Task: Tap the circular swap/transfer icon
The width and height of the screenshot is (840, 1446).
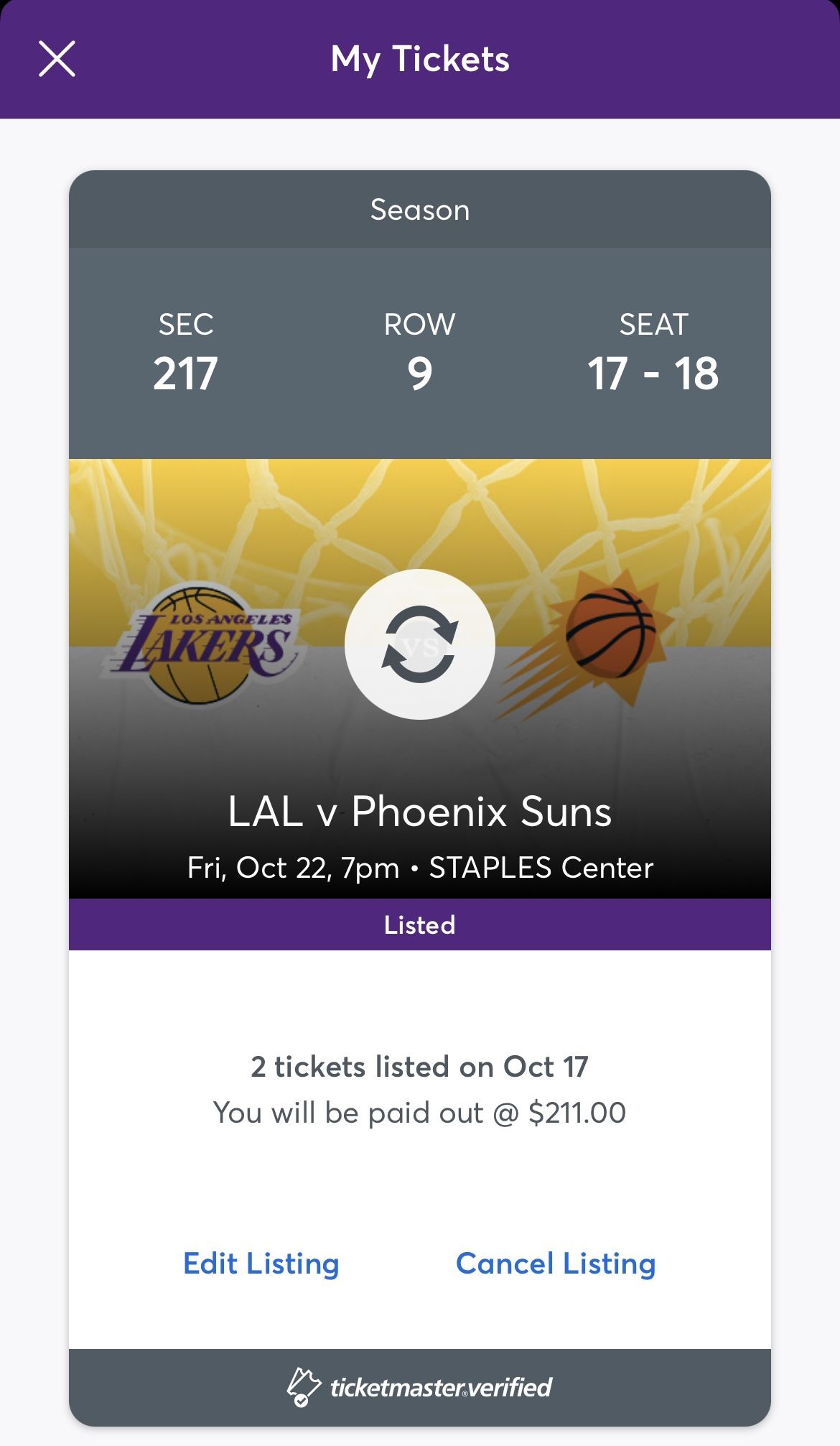Action: 419,645
